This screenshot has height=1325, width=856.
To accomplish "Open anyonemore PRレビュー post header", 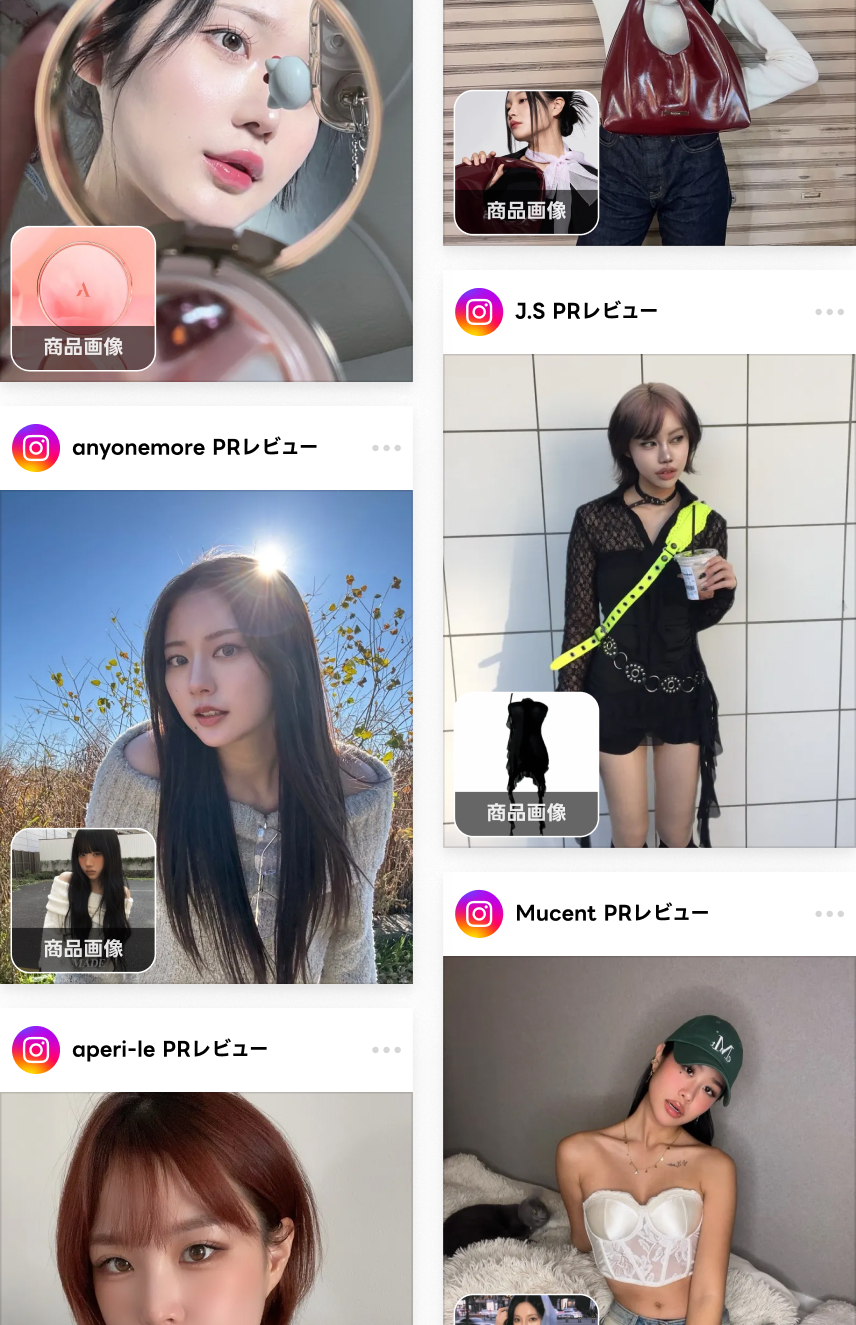I will tap(194, 448).
